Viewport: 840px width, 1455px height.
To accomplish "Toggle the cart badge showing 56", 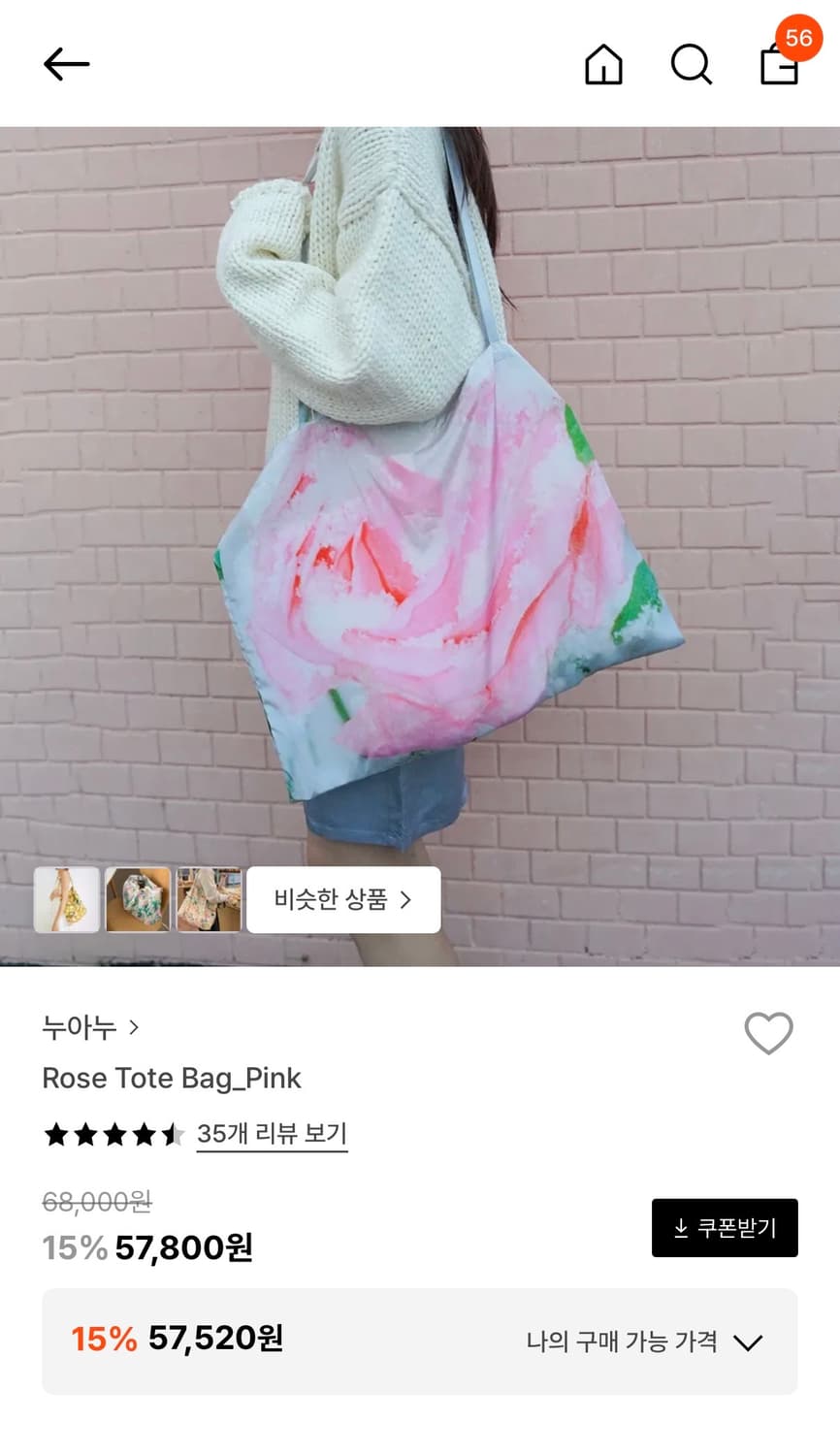I will tap(797, 40).
